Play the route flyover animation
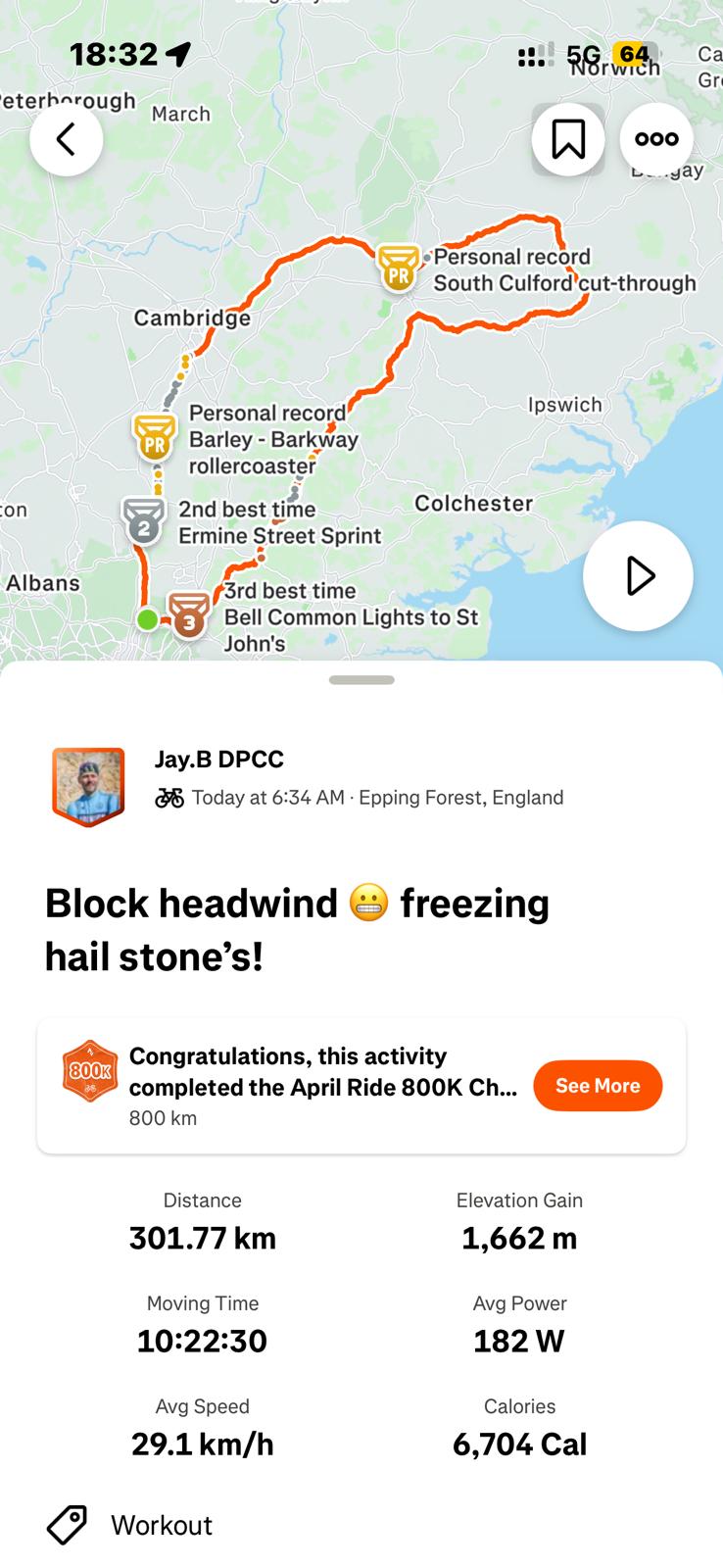 [x=638, y=575]
